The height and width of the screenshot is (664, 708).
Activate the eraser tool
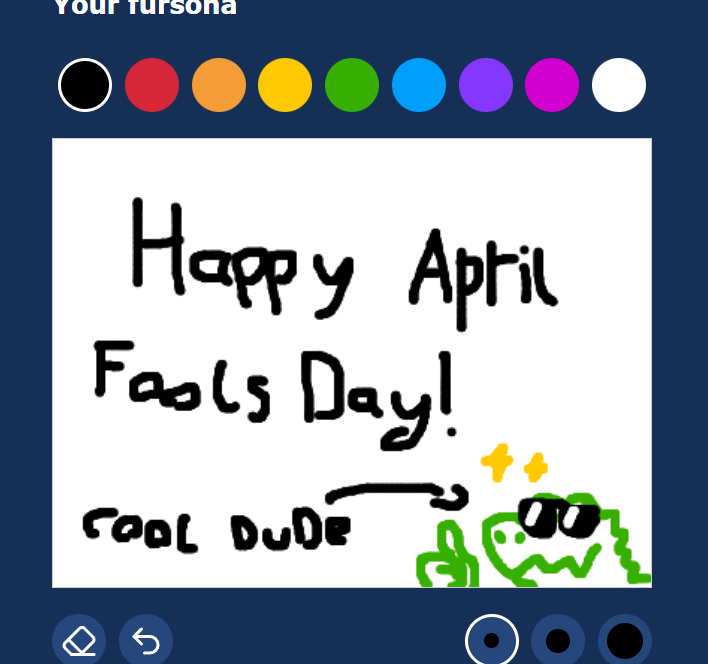[x=79, y=640]
